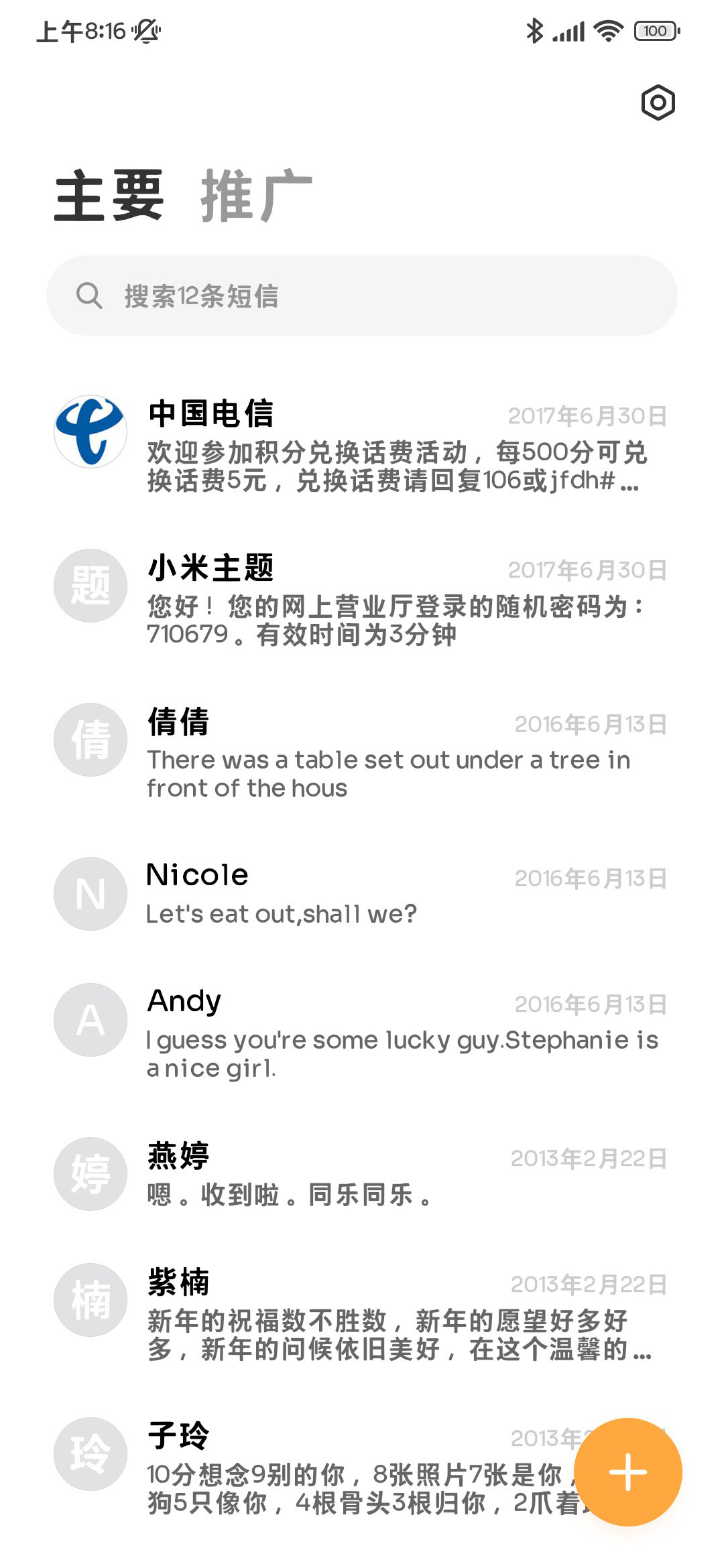Open the chat with 燕婷

point(362,1174)
